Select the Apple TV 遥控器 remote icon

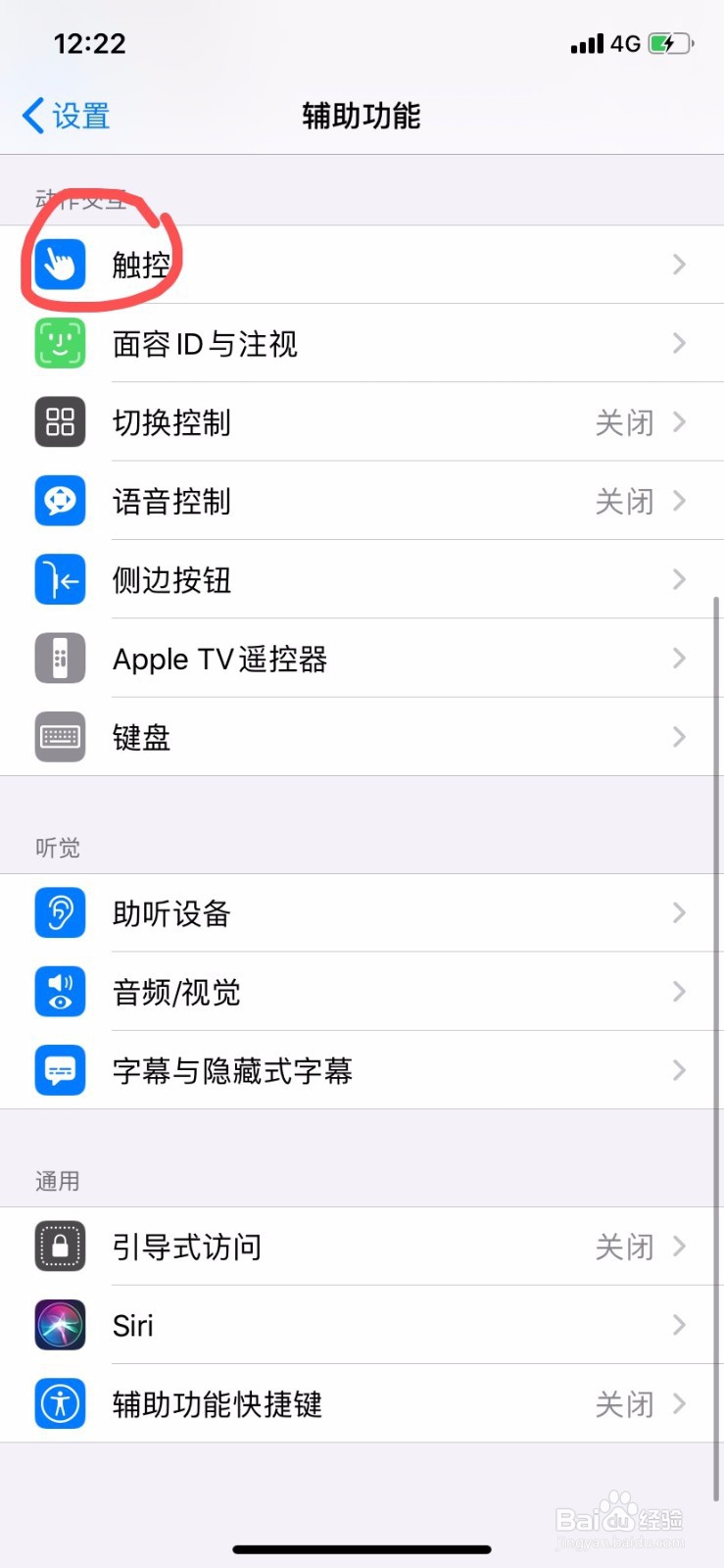(x=60, y=658)
